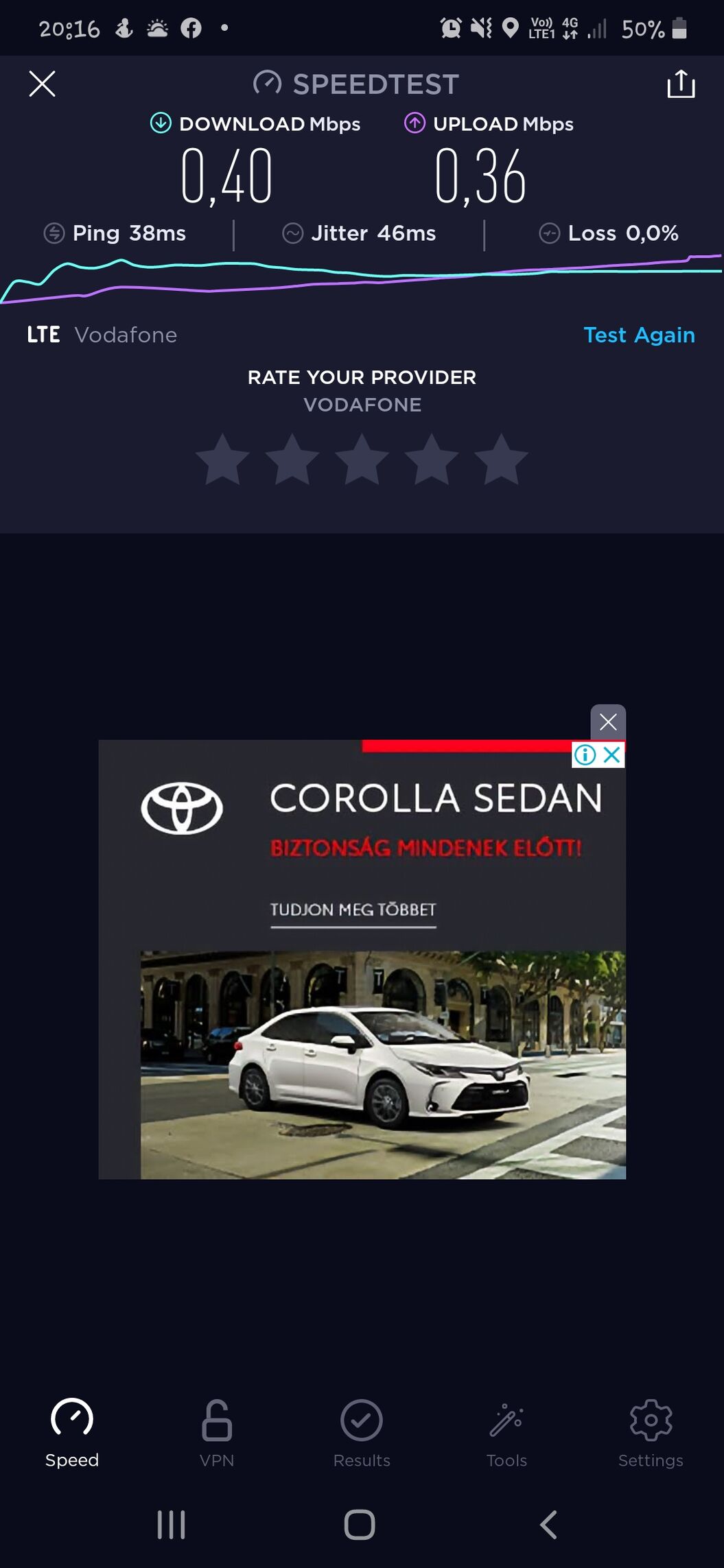Viewport: 724px width, 1568px height.
Task: Open the ad info icon
Action: coord(585,755)
